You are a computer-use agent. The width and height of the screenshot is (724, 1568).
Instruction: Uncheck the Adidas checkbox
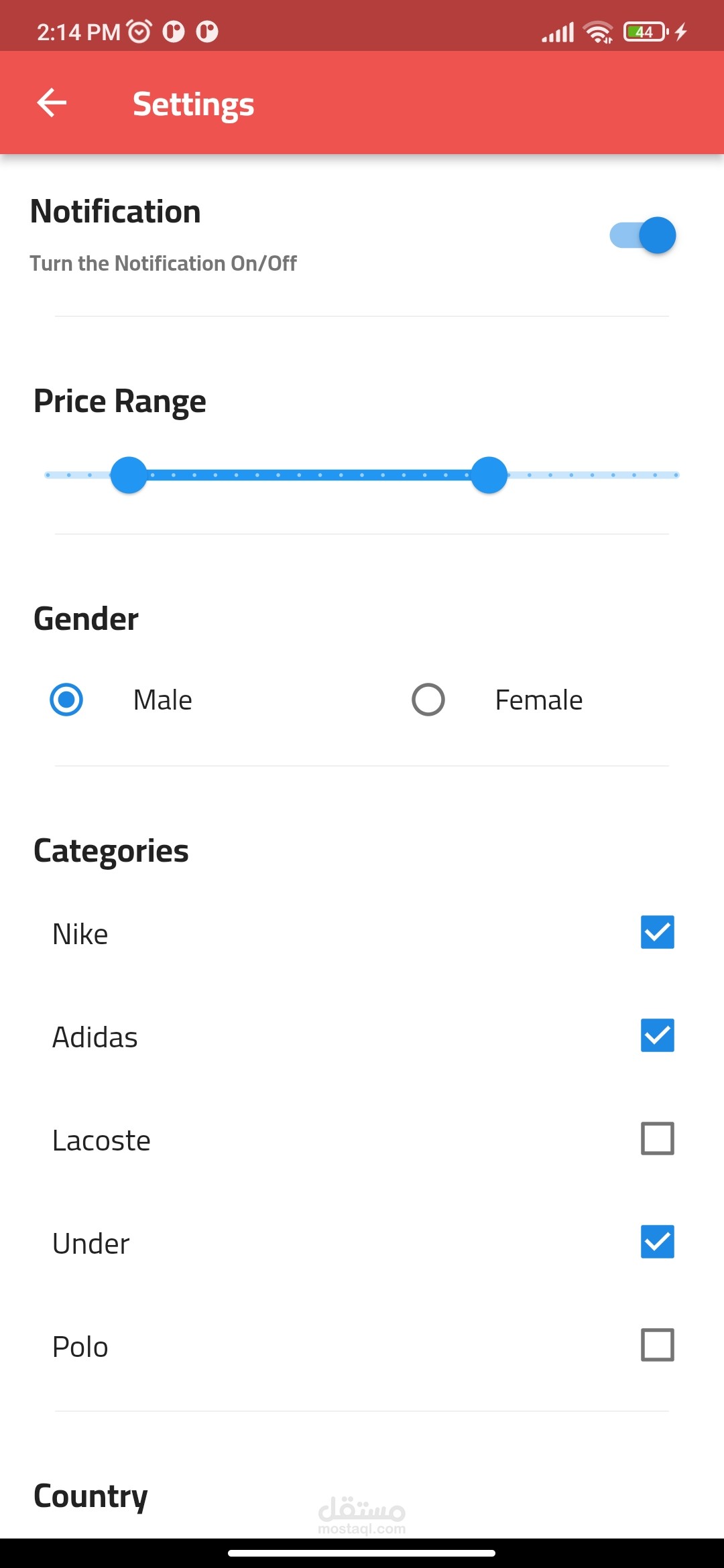[658, 1035]
